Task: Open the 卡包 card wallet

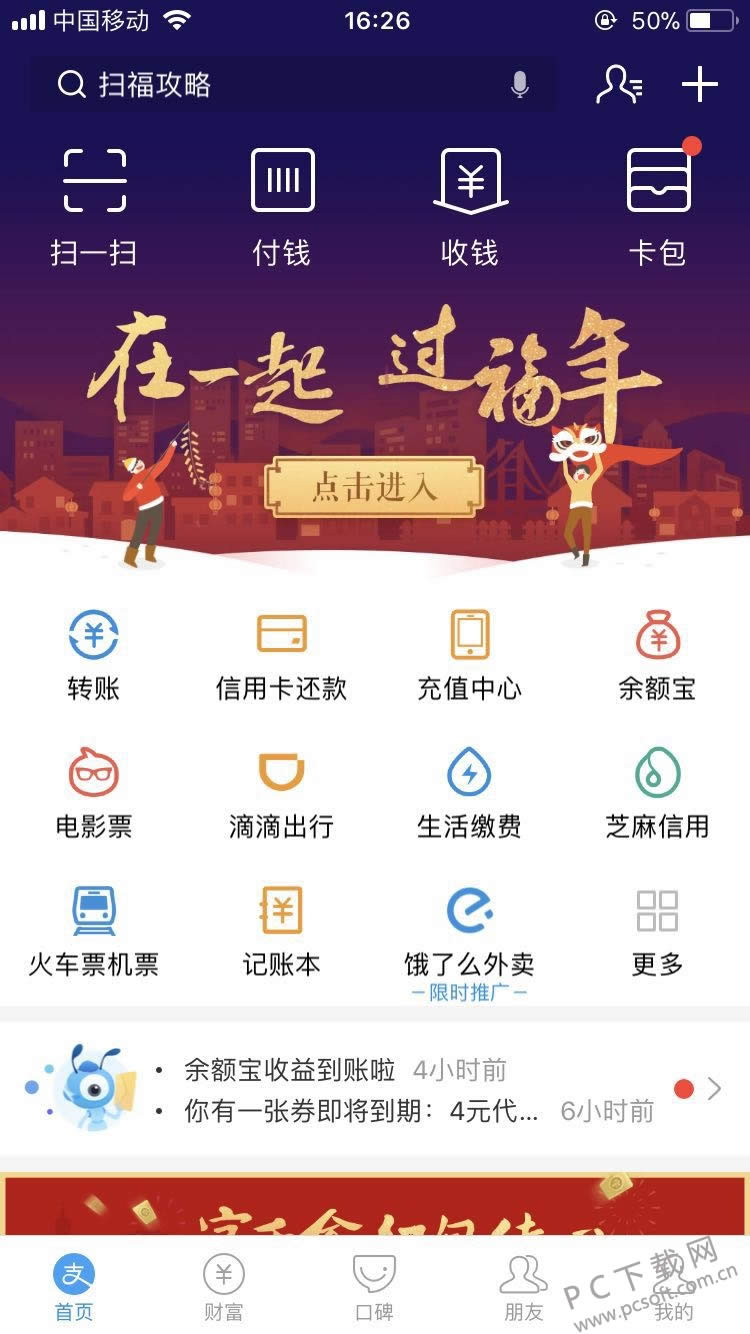Action: [656, 200]
